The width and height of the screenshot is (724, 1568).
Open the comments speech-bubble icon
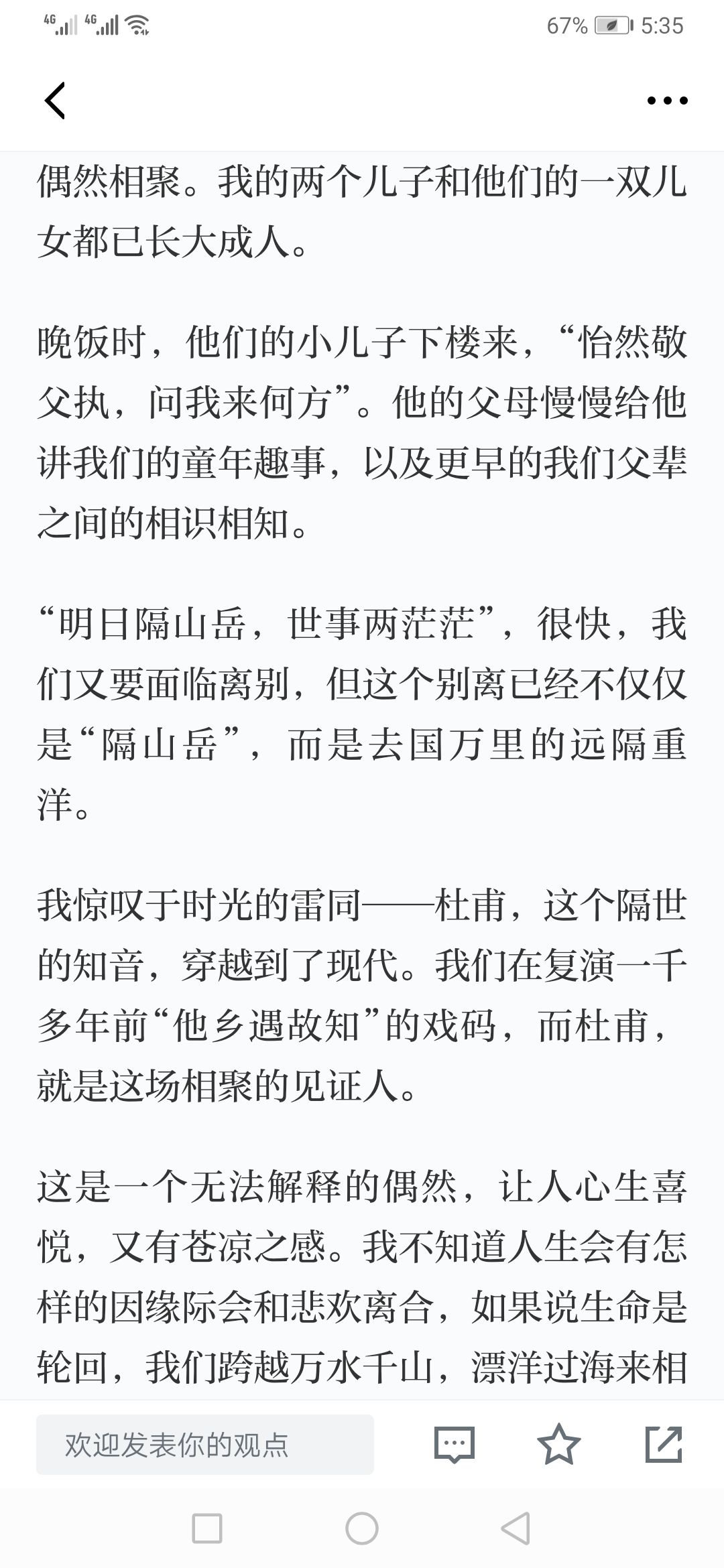[455, 1445]
